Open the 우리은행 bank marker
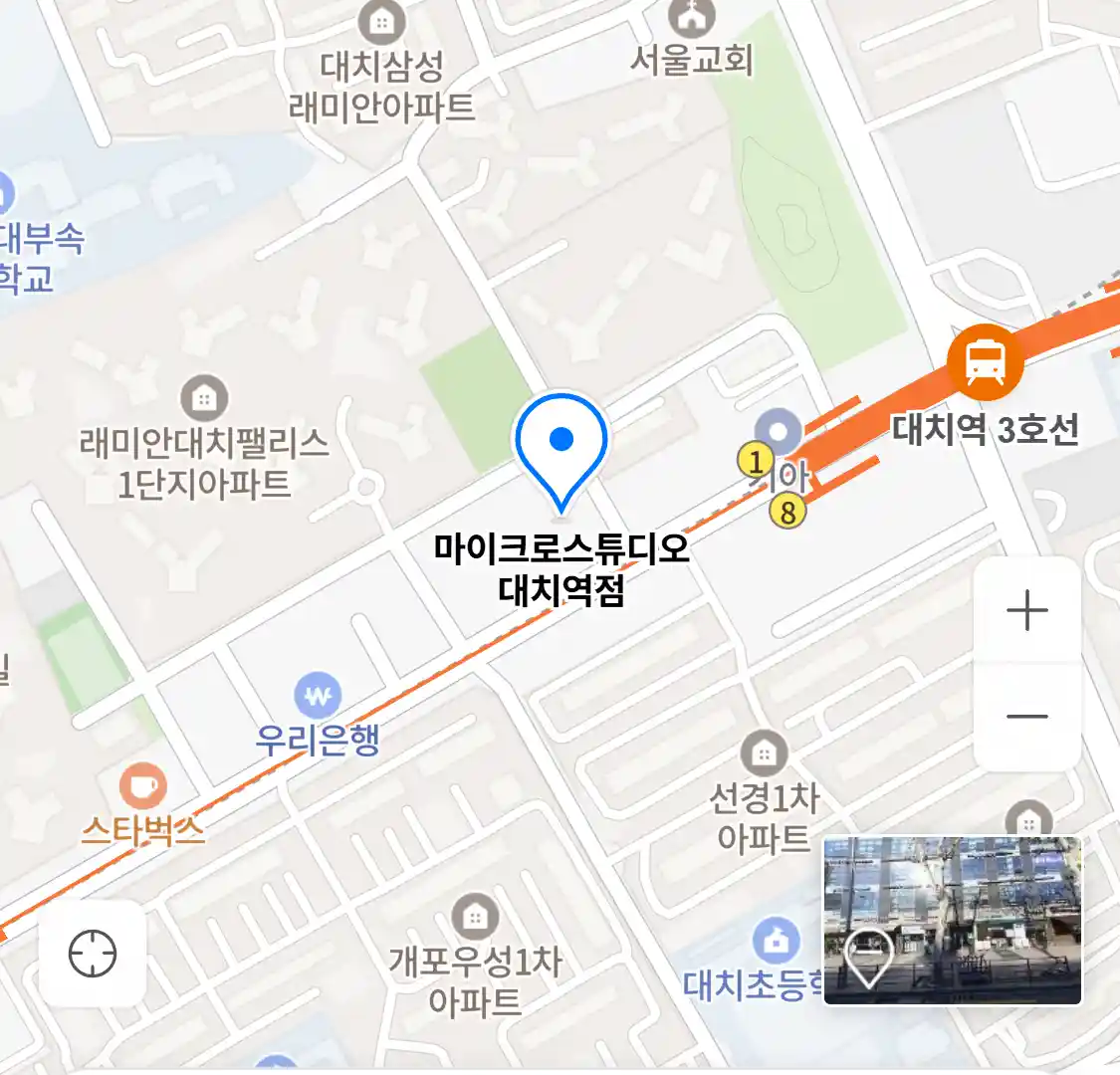Image resolution: width=1120 pixels, height=1075 pixels. 318,696
